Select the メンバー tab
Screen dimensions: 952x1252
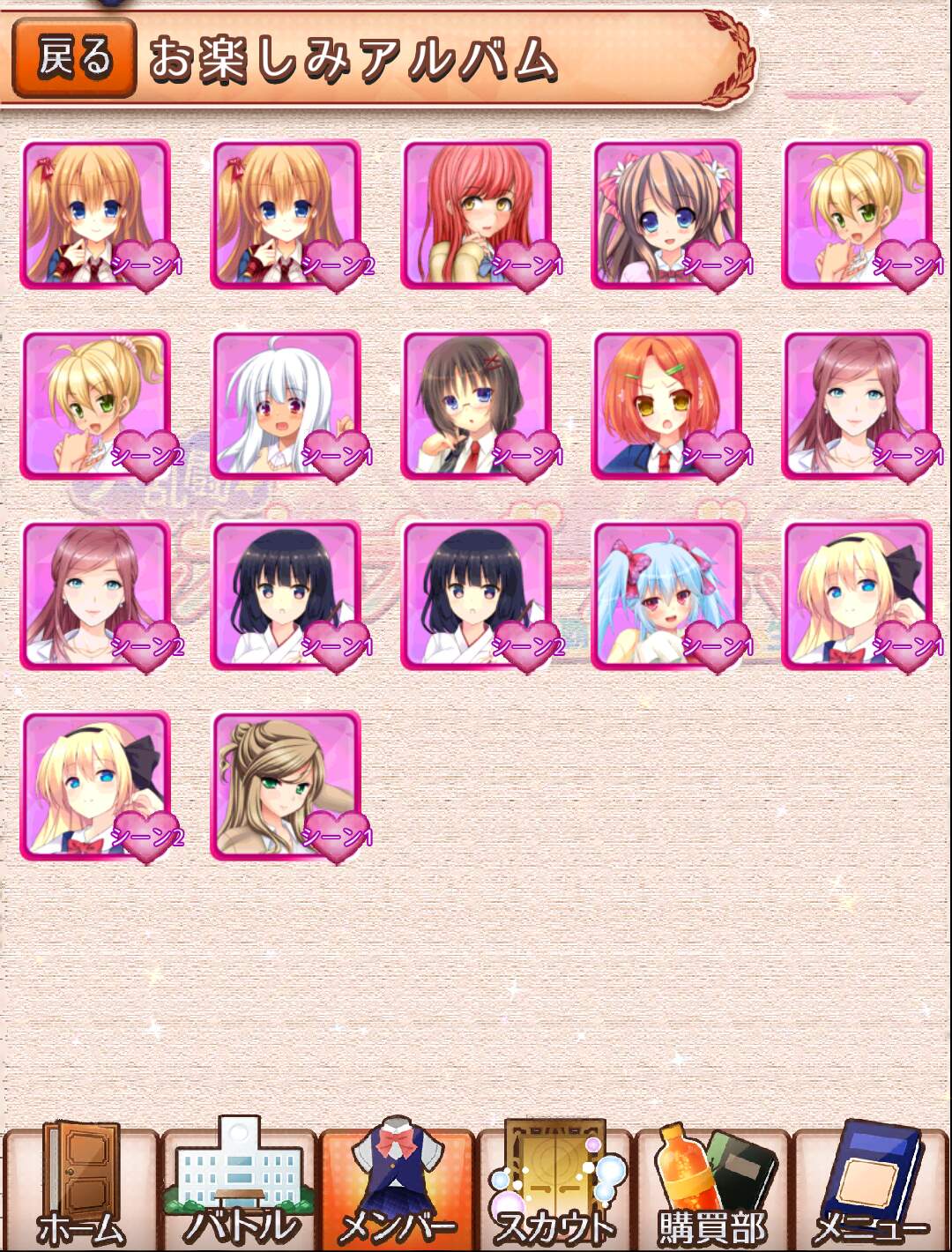(x=398, y=1186)
